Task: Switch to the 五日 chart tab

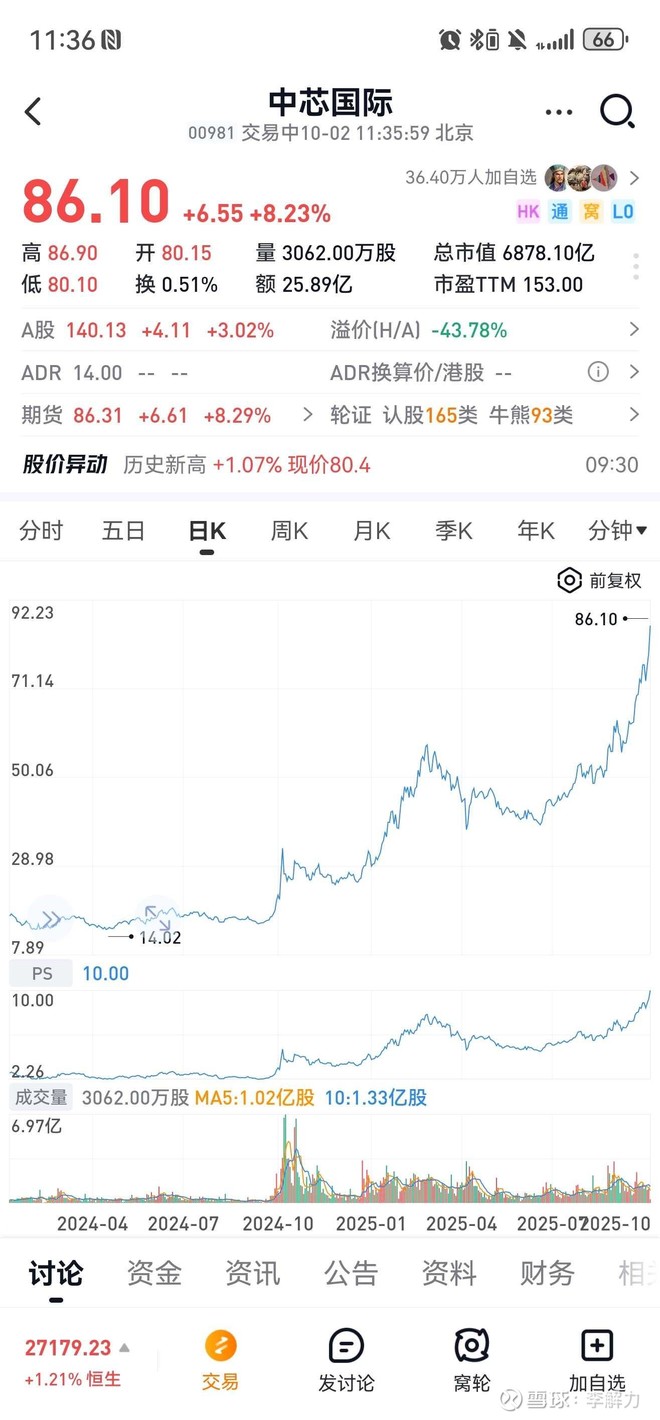Action: [x=123, y=531]
